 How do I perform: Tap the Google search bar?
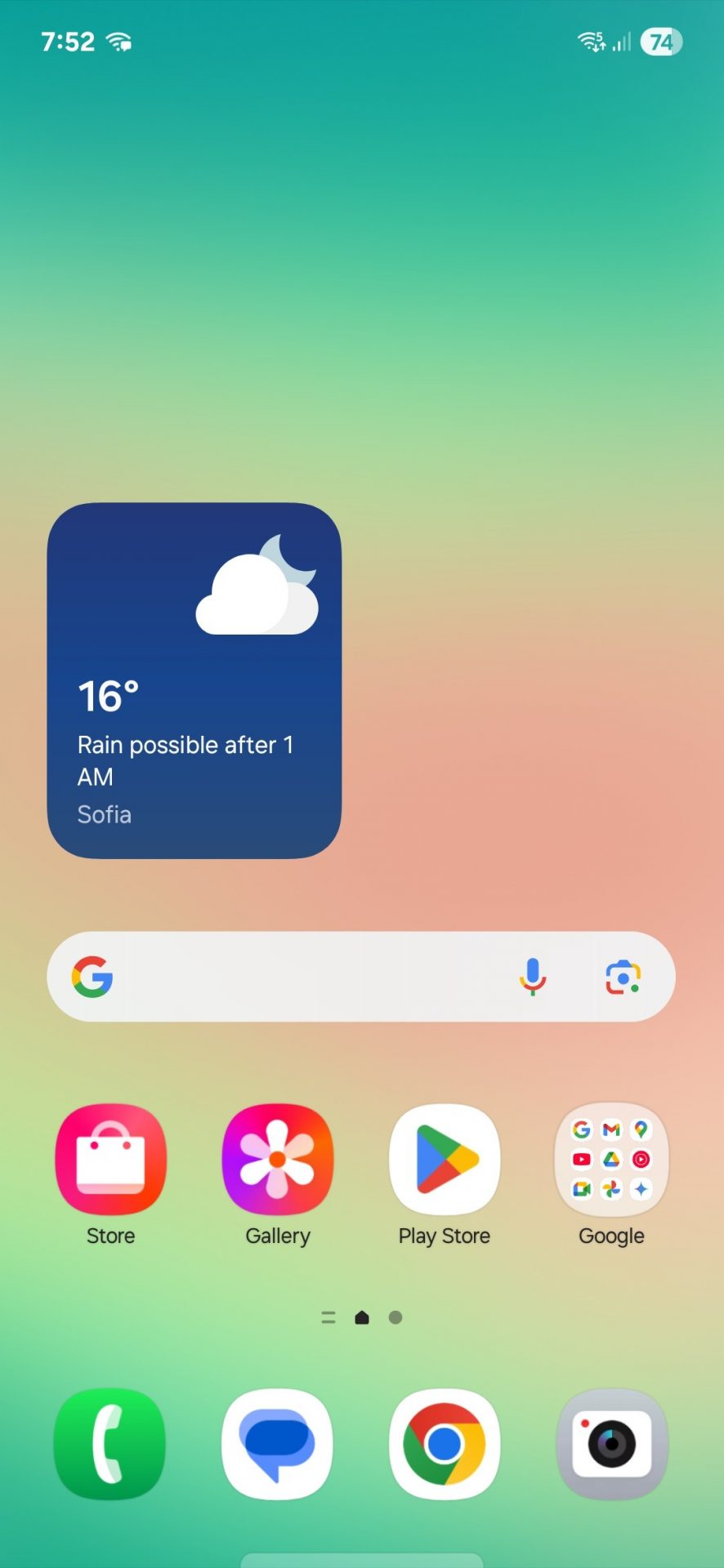coord(311,977)
